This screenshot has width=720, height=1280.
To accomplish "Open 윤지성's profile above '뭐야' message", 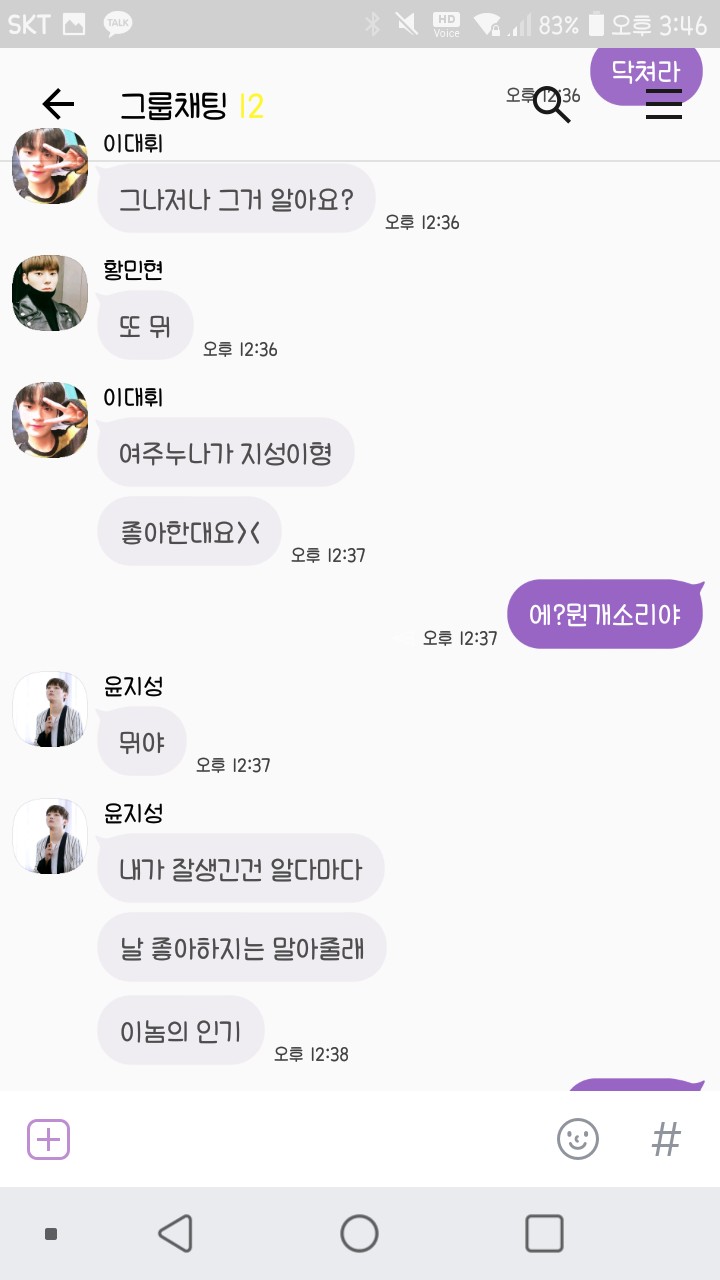I will (50, 709).
